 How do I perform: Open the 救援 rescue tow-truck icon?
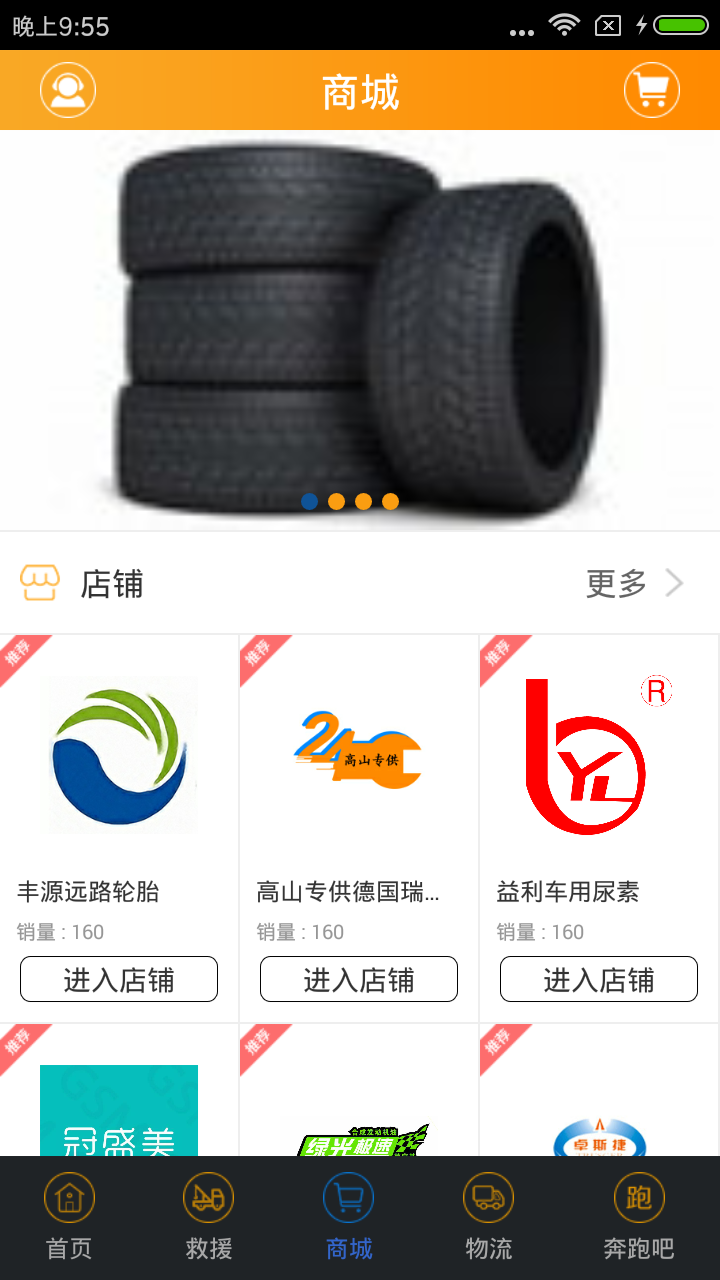(x=207, y=1196)
